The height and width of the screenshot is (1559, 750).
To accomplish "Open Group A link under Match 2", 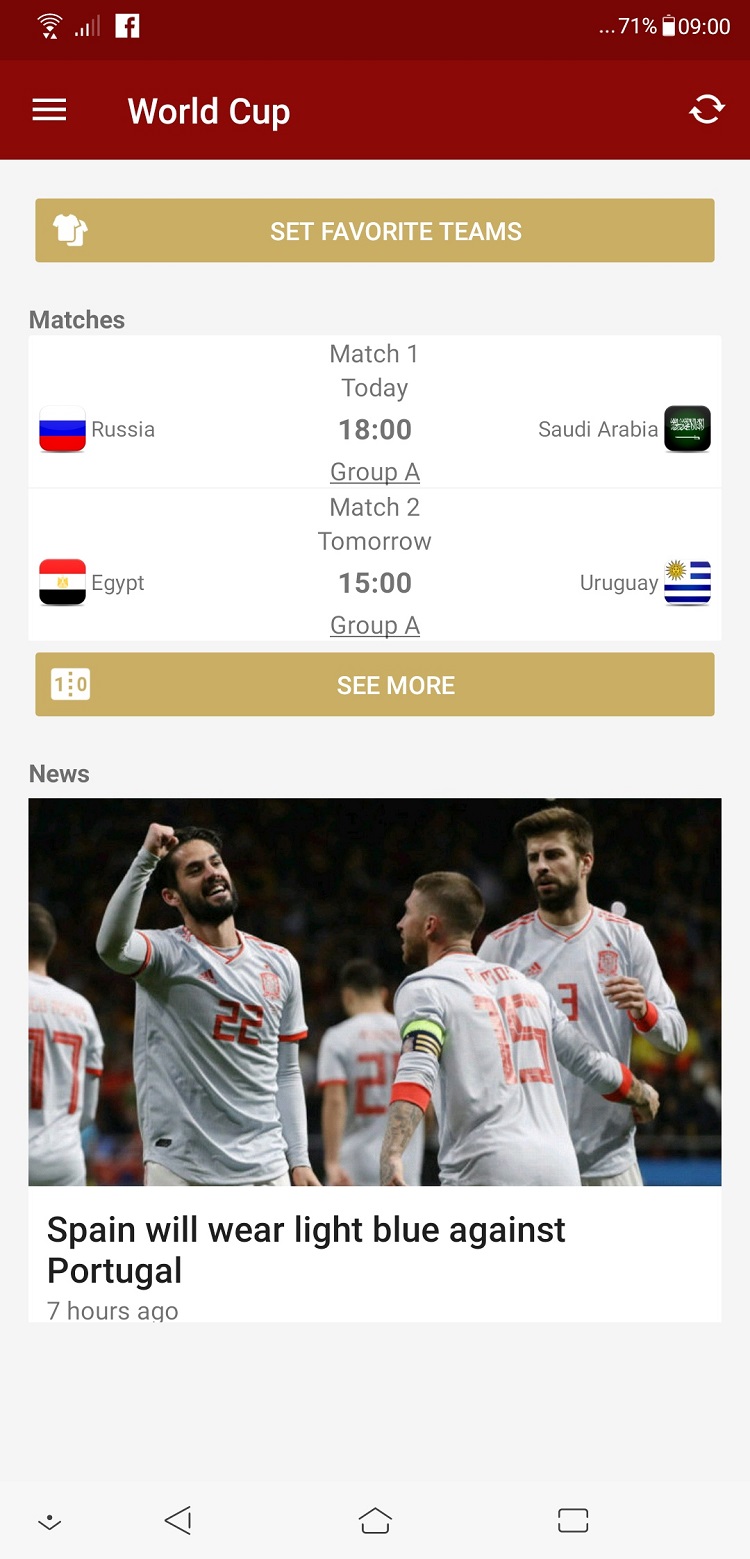I will pos(375,626).
